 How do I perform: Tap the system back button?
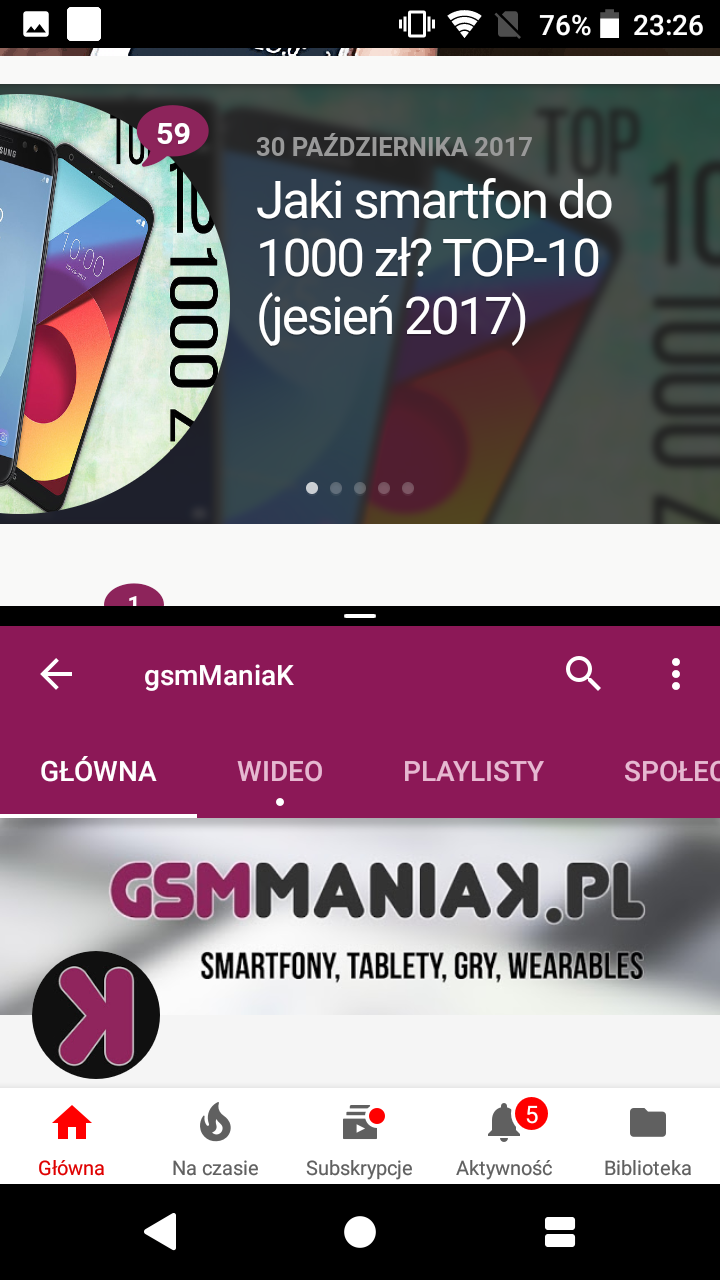click(160, 1232)
